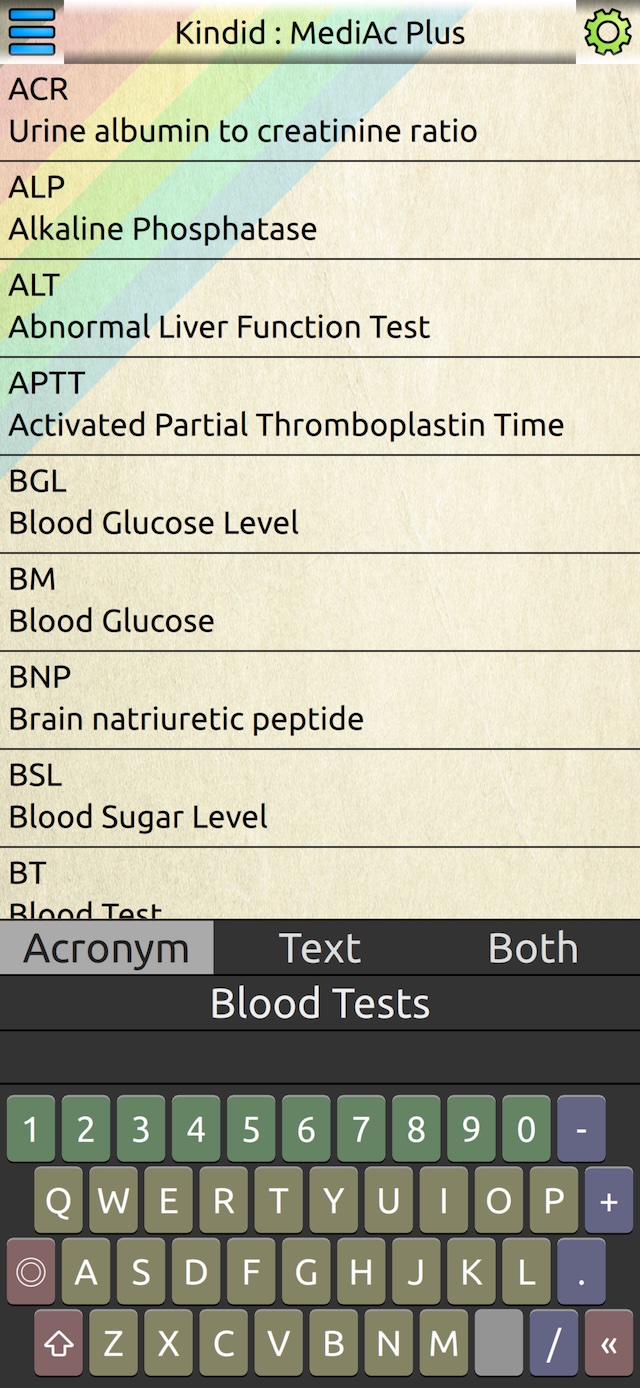Tap the Blood Tests category selector
Screen dimensions: 640x1388
coord(320,1003)
